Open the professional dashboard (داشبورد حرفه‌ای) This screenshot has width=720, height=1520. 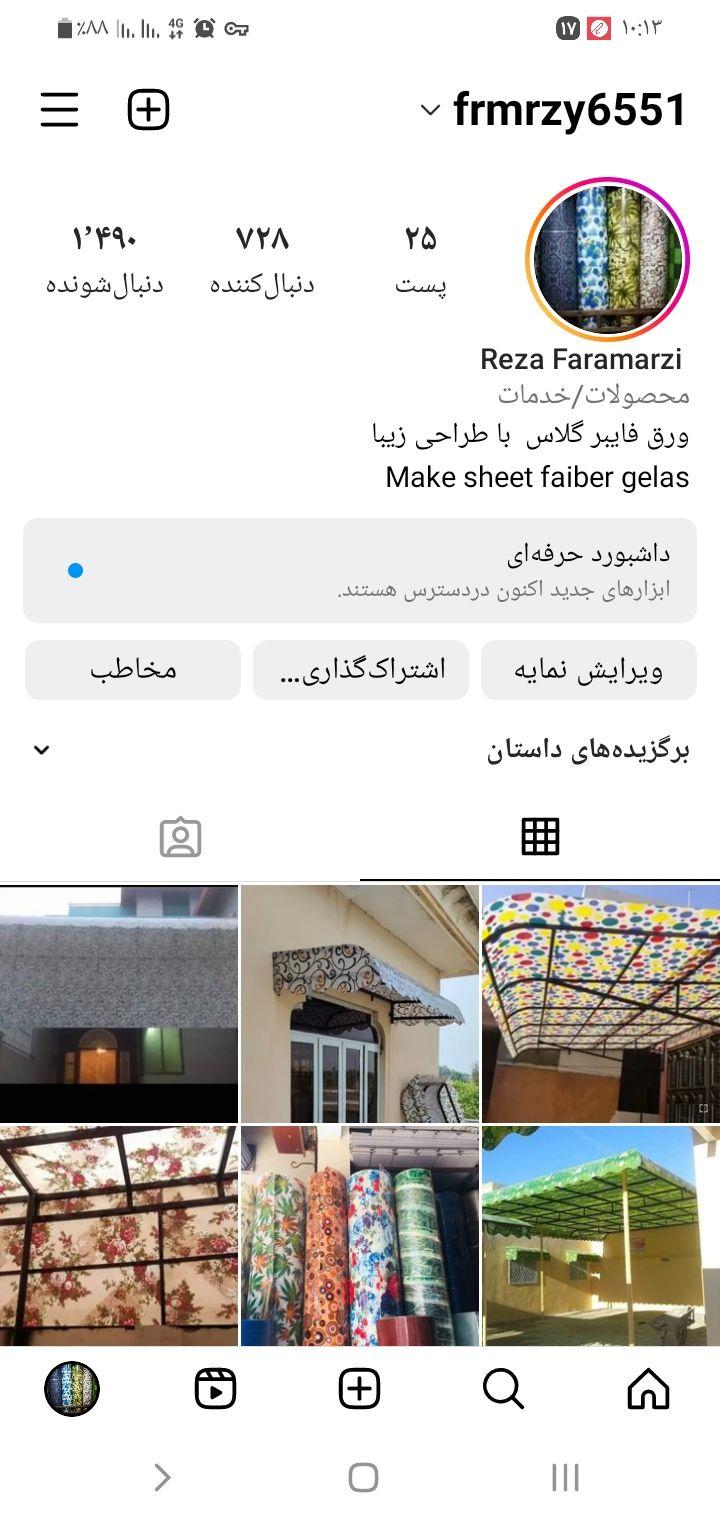pyautogui.click(x=360, y=570)
